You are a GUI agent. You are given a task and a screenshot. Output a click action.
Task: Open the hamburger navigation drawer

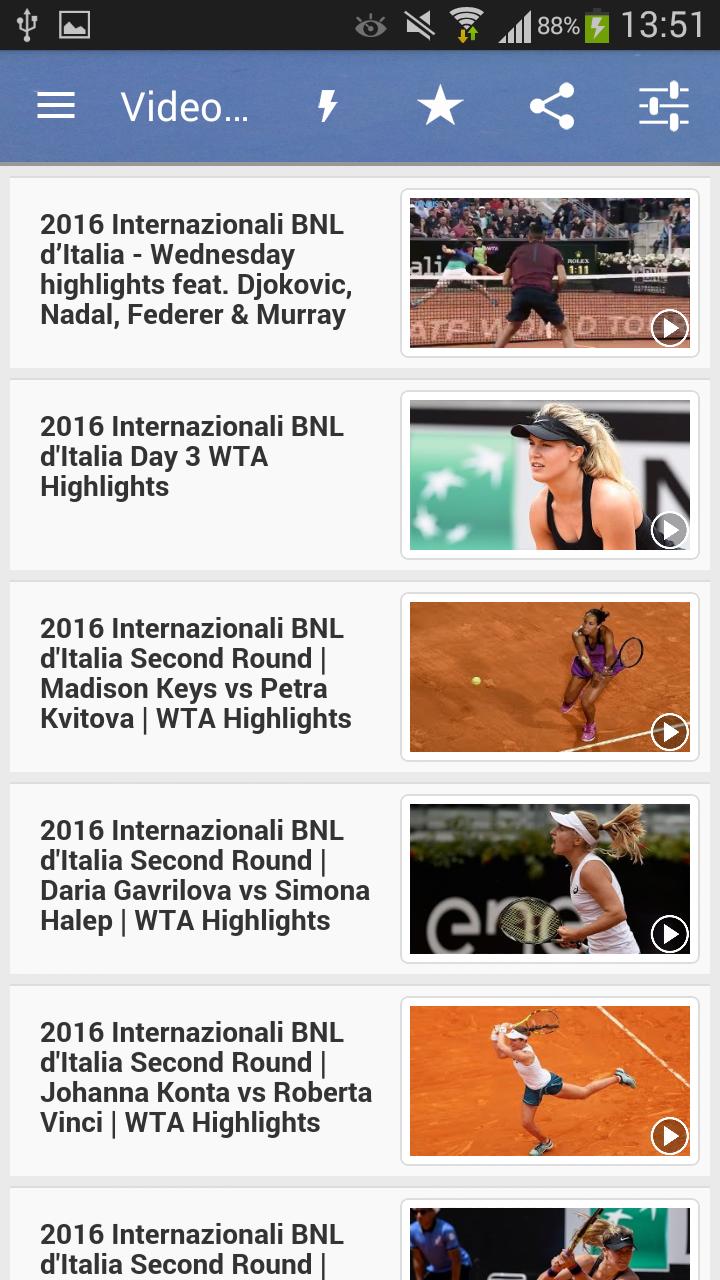point(56,106)
